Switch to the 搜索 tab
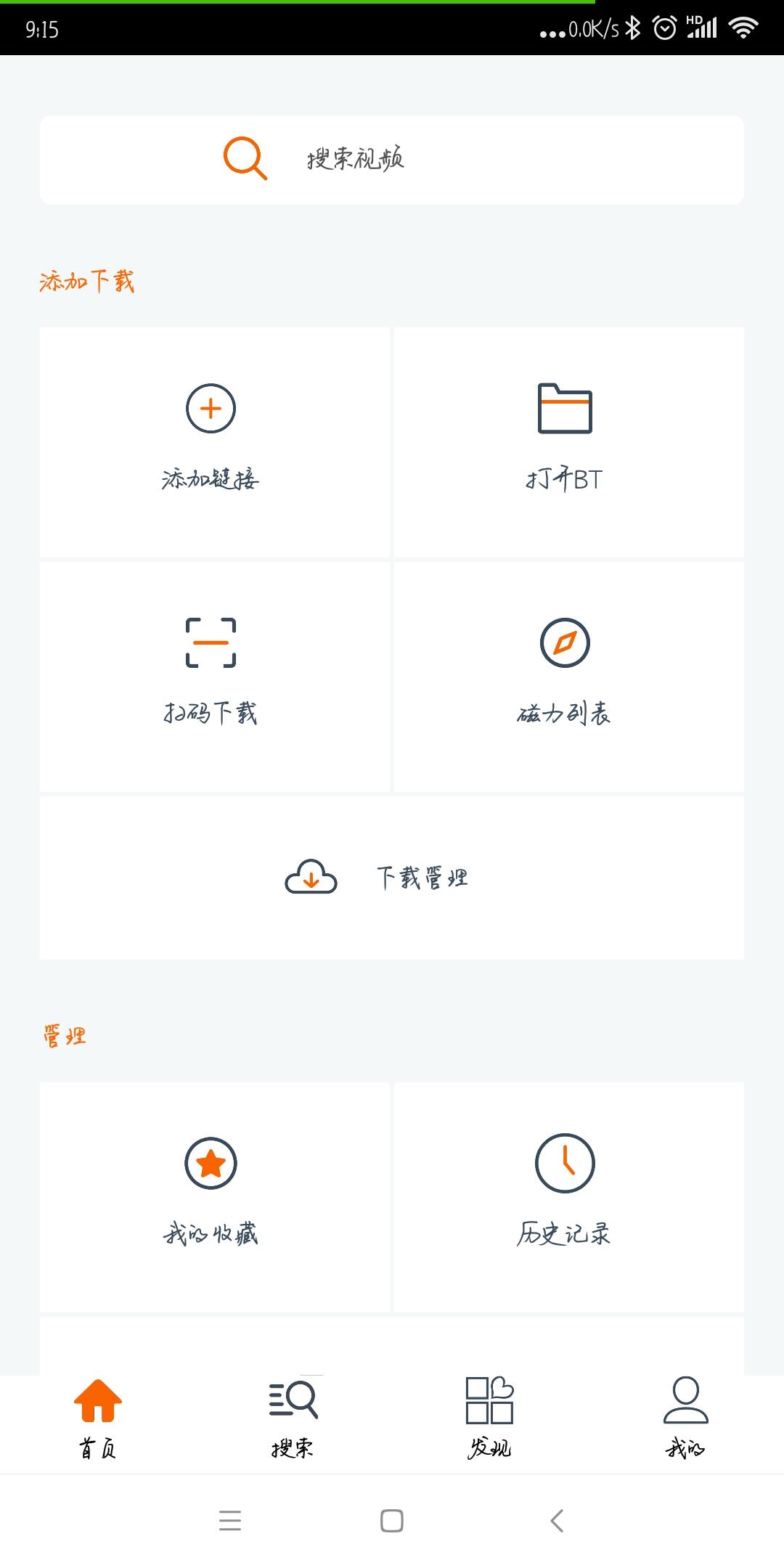This screenshot has width=784, height=1568. click(x=293, y=1418)
